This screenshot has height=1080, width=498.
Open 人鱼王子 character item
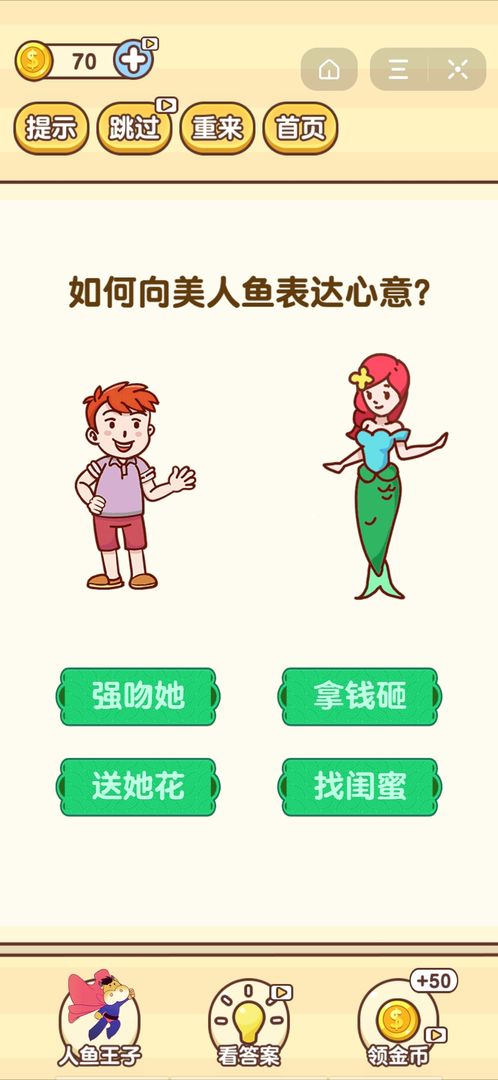[x=100, y=1019]
